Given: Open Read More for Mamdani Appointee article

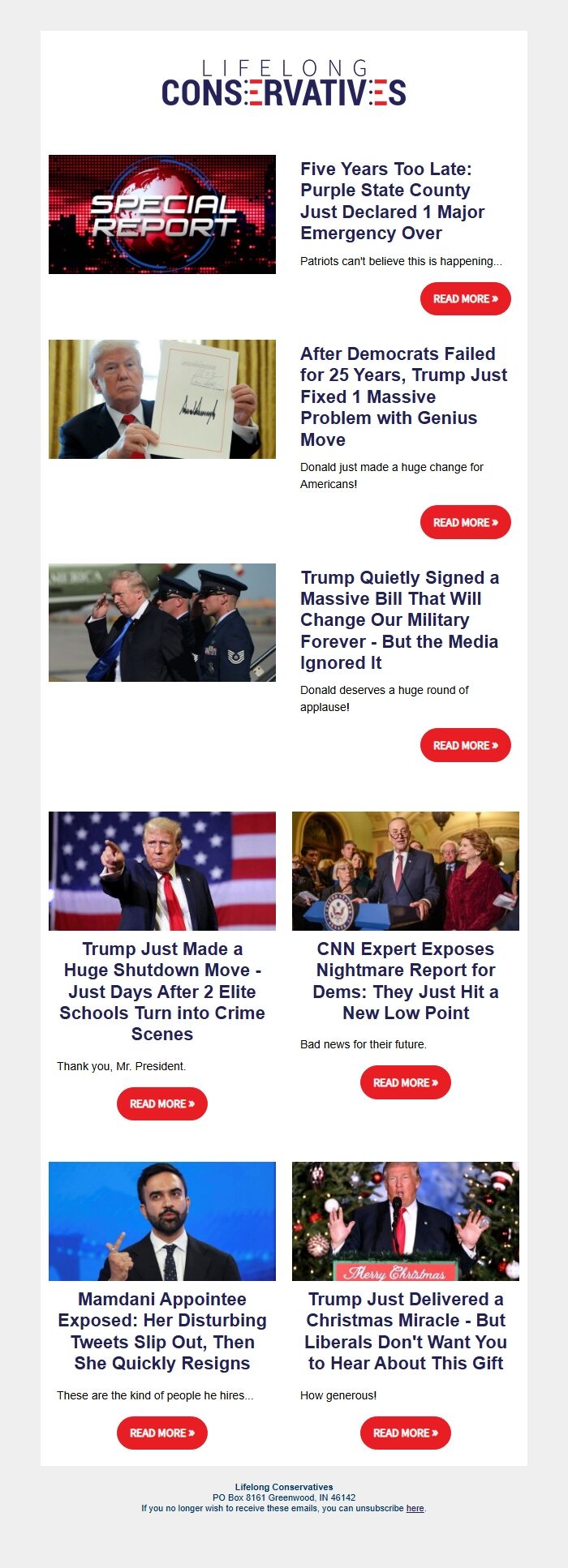Looking at the screenshot, I should [161, 1433].
